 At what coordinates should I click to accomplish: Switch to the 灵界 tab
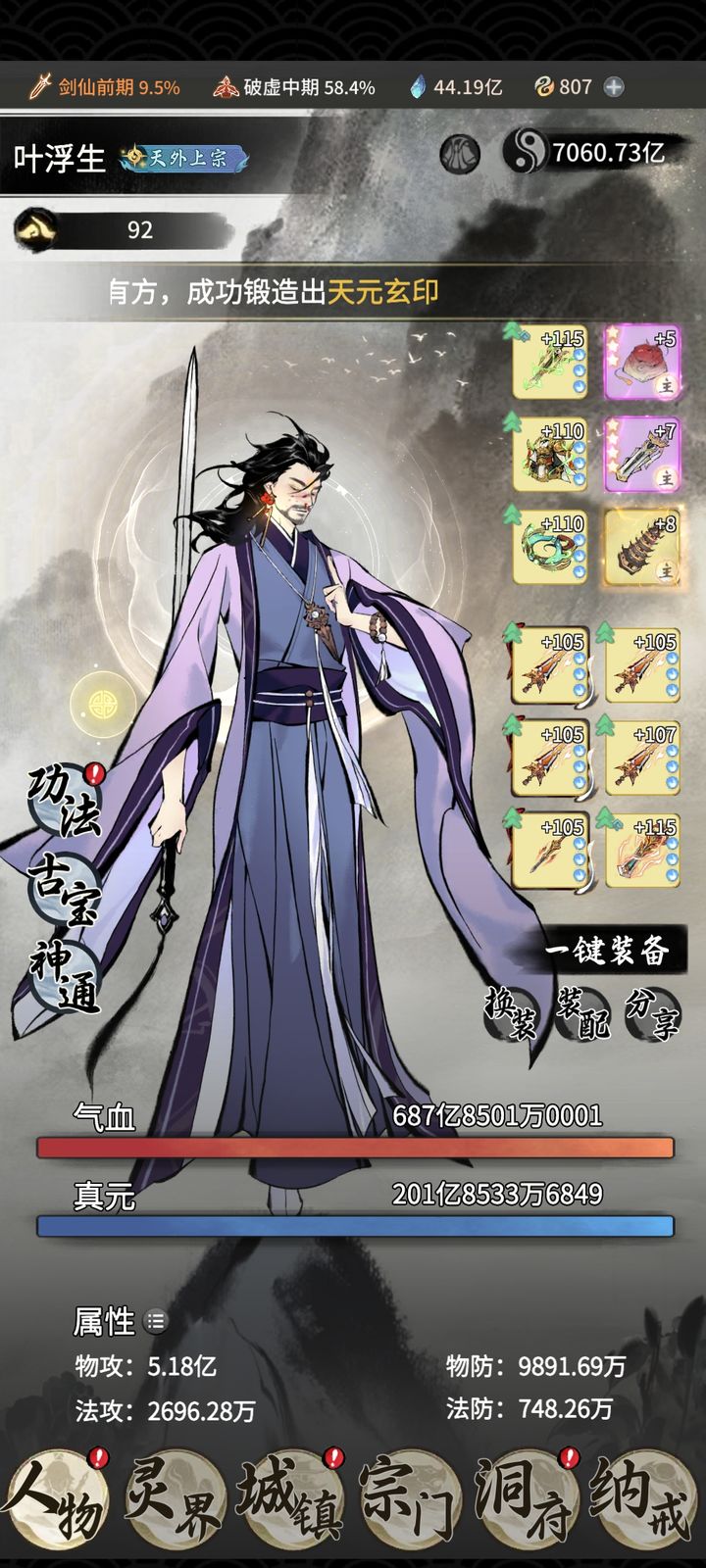click(x=175, y=1501)
